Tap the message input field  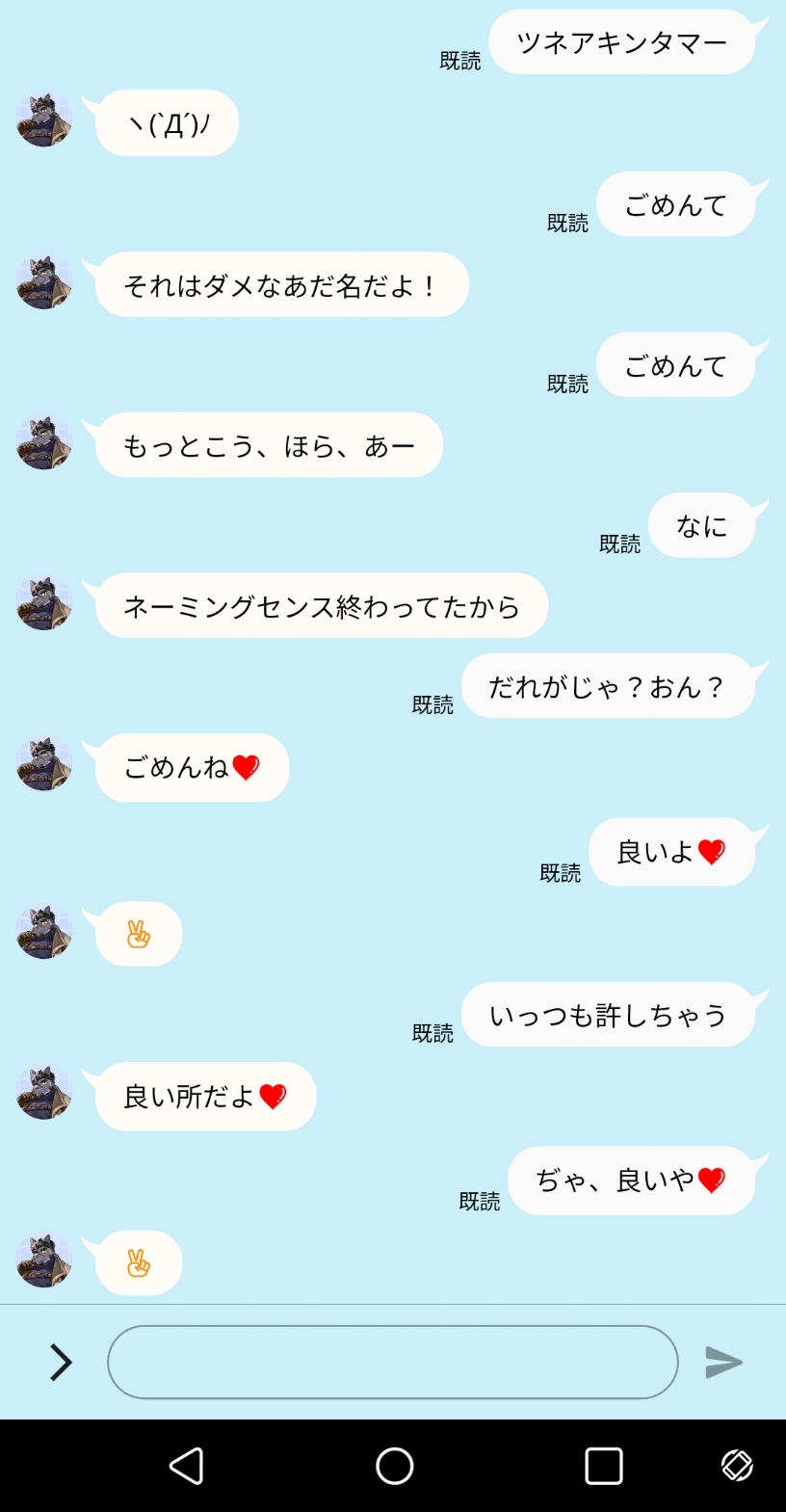[x=392, y=1362]
